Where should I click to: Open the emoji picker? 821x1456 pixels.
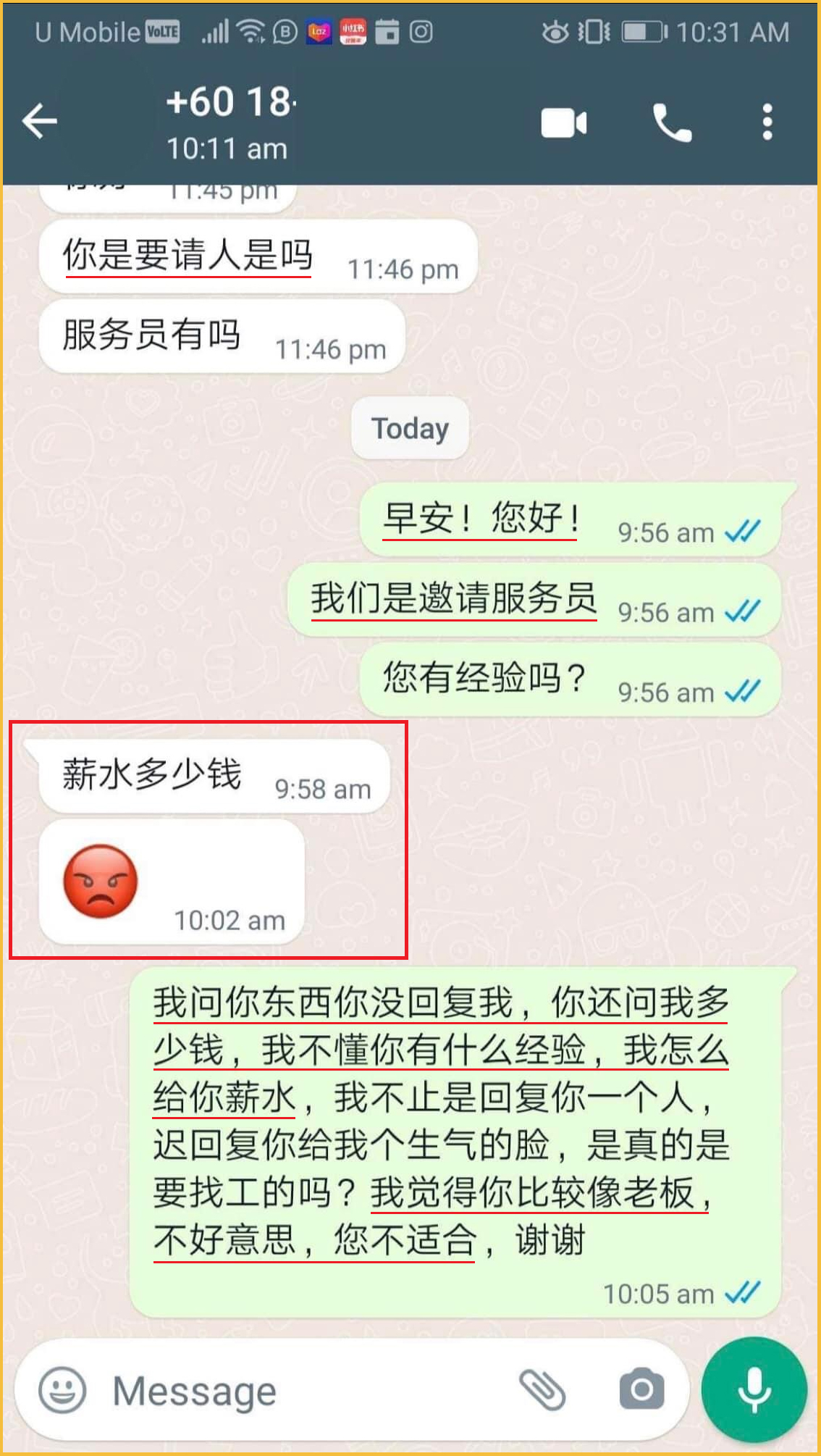[62, 1389]
